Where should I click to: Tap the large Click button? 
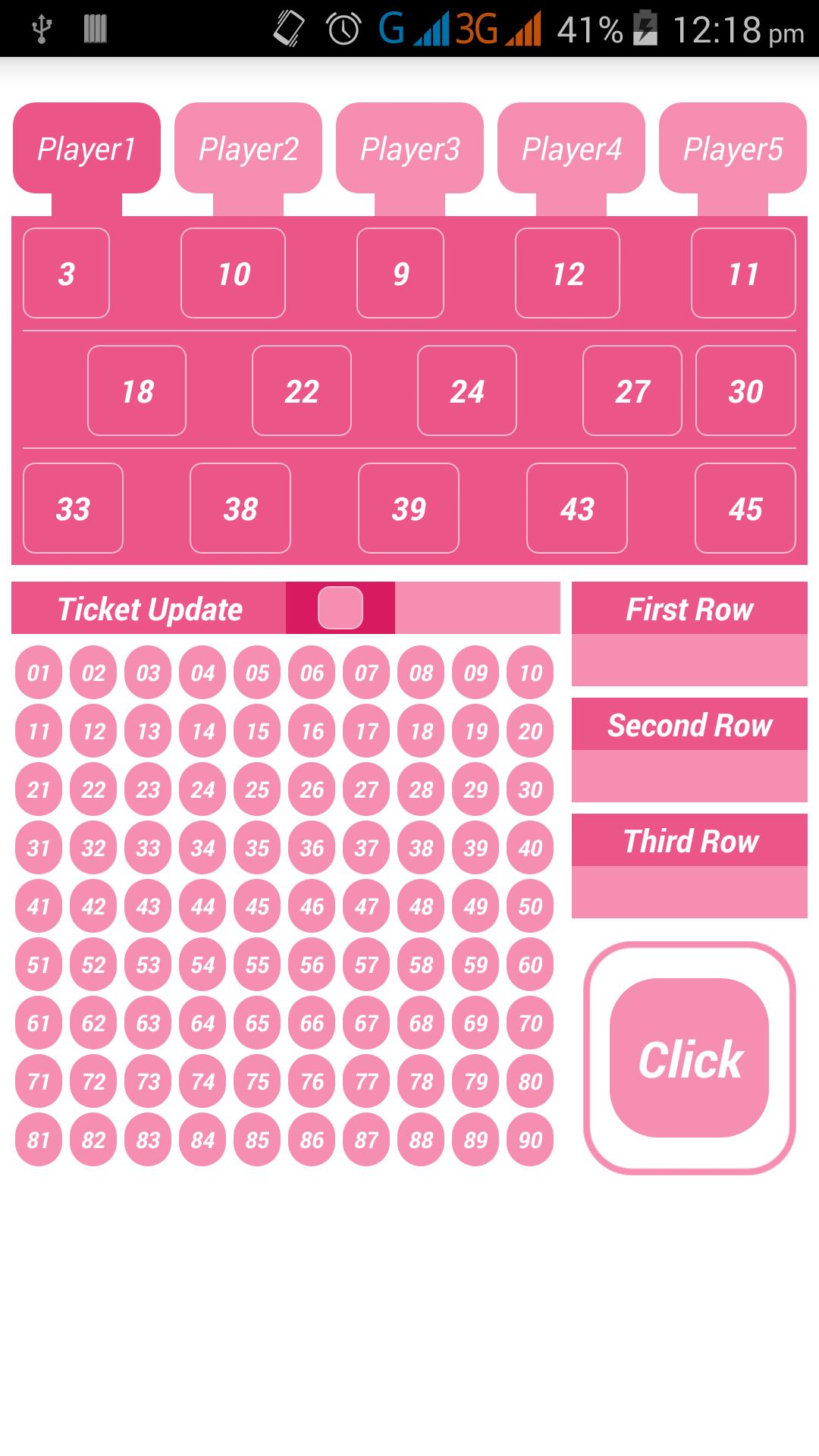(x=689, y=1058)
